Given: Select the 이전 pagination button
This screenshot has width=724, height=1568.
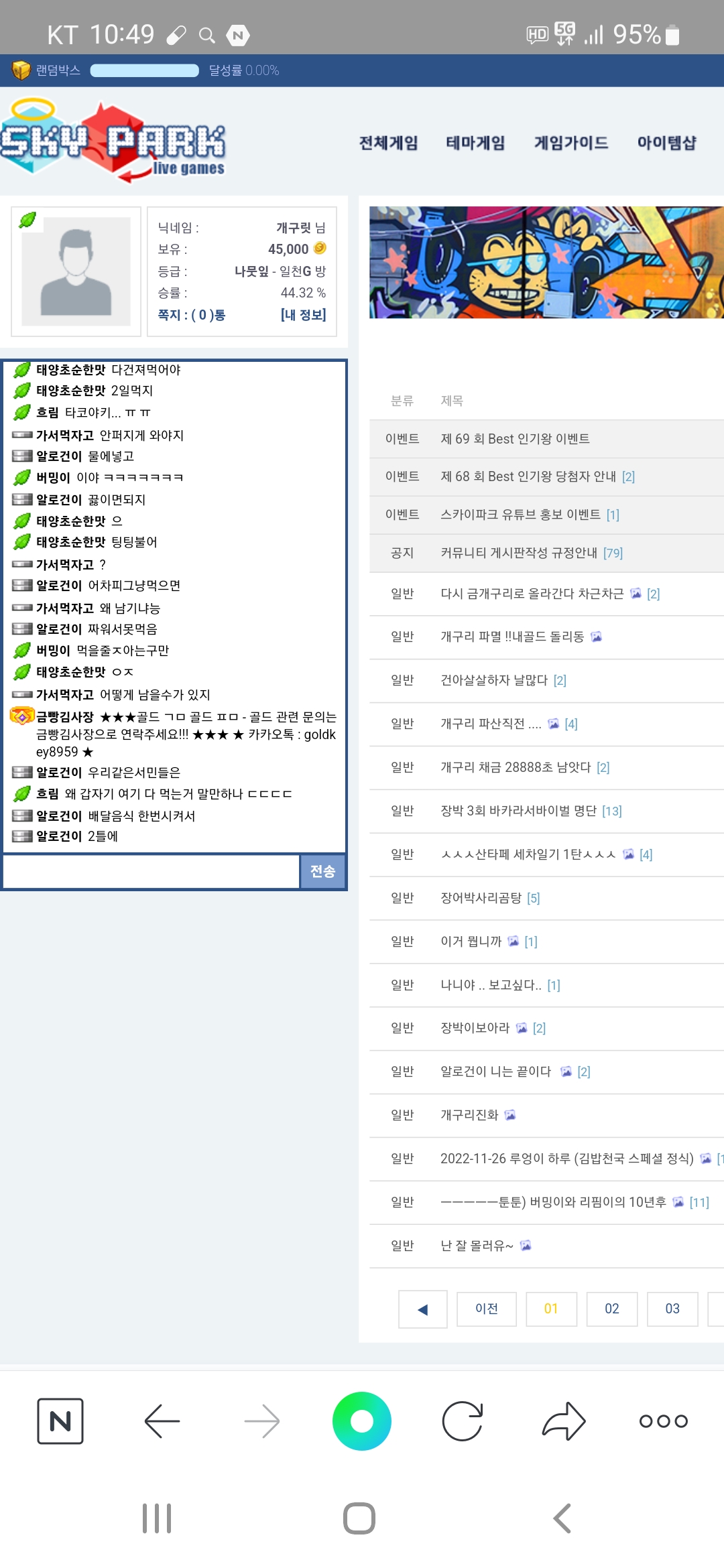Looking at the screenshot, I should 487,1309.
